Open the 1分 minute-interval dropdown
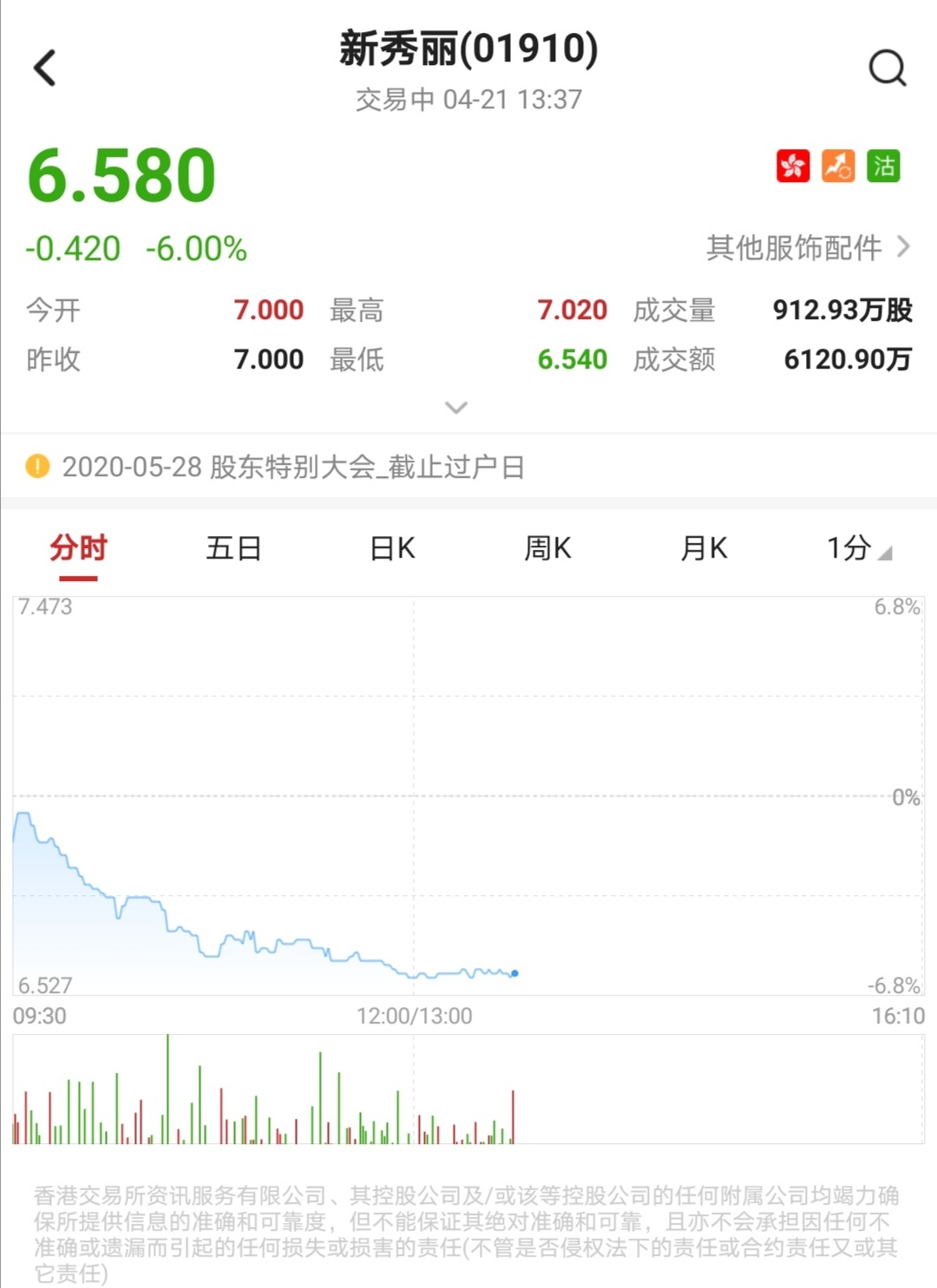 [x=858, y=548]
